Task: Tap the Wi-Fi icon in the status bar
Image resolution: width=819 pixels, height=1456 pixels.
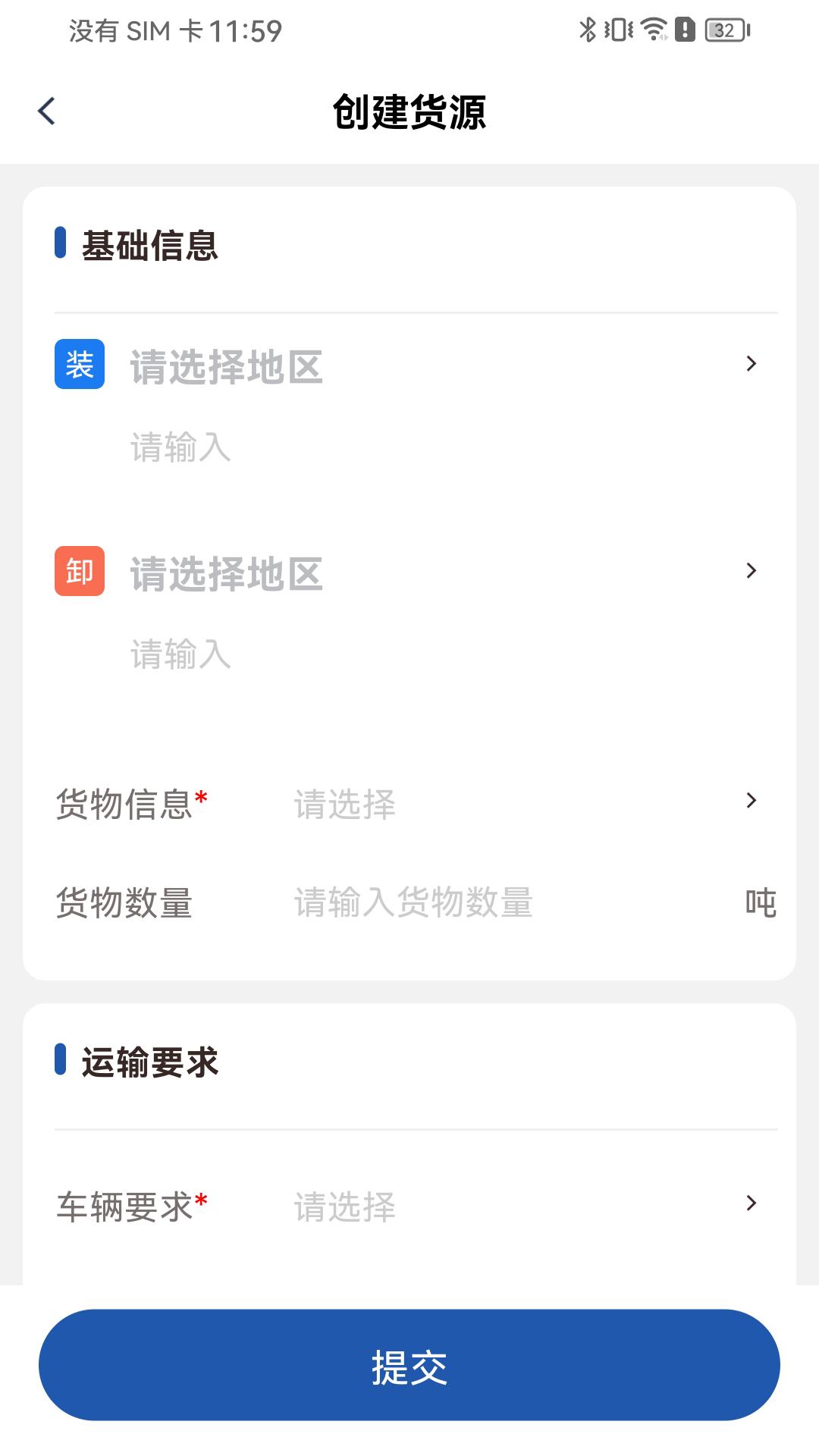Action: tap(652, 29)
